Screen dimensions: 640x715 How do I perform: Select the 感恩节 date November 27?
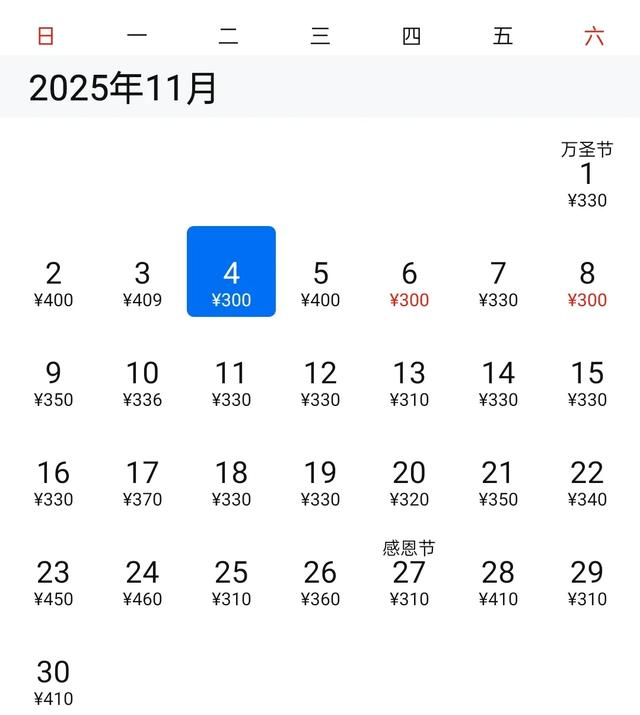pos(409,578)
